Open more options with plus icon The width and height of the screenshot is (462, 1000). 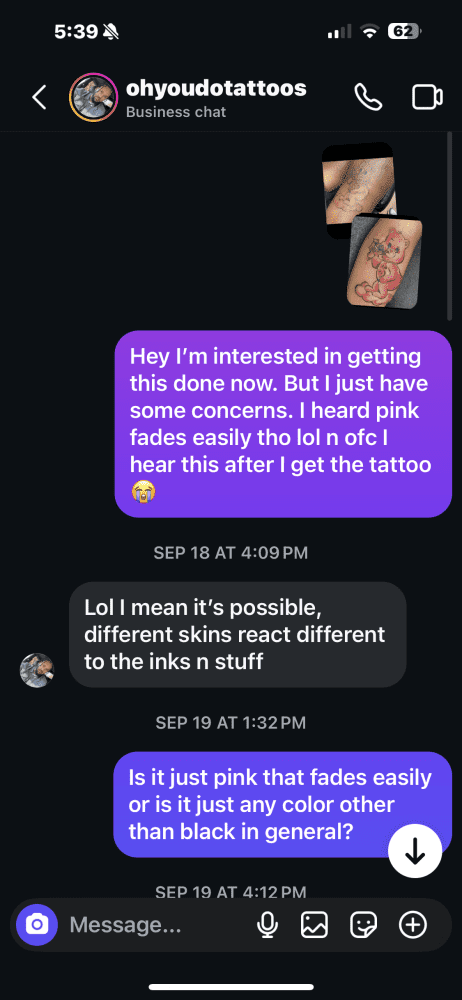[x=413, y=924]
